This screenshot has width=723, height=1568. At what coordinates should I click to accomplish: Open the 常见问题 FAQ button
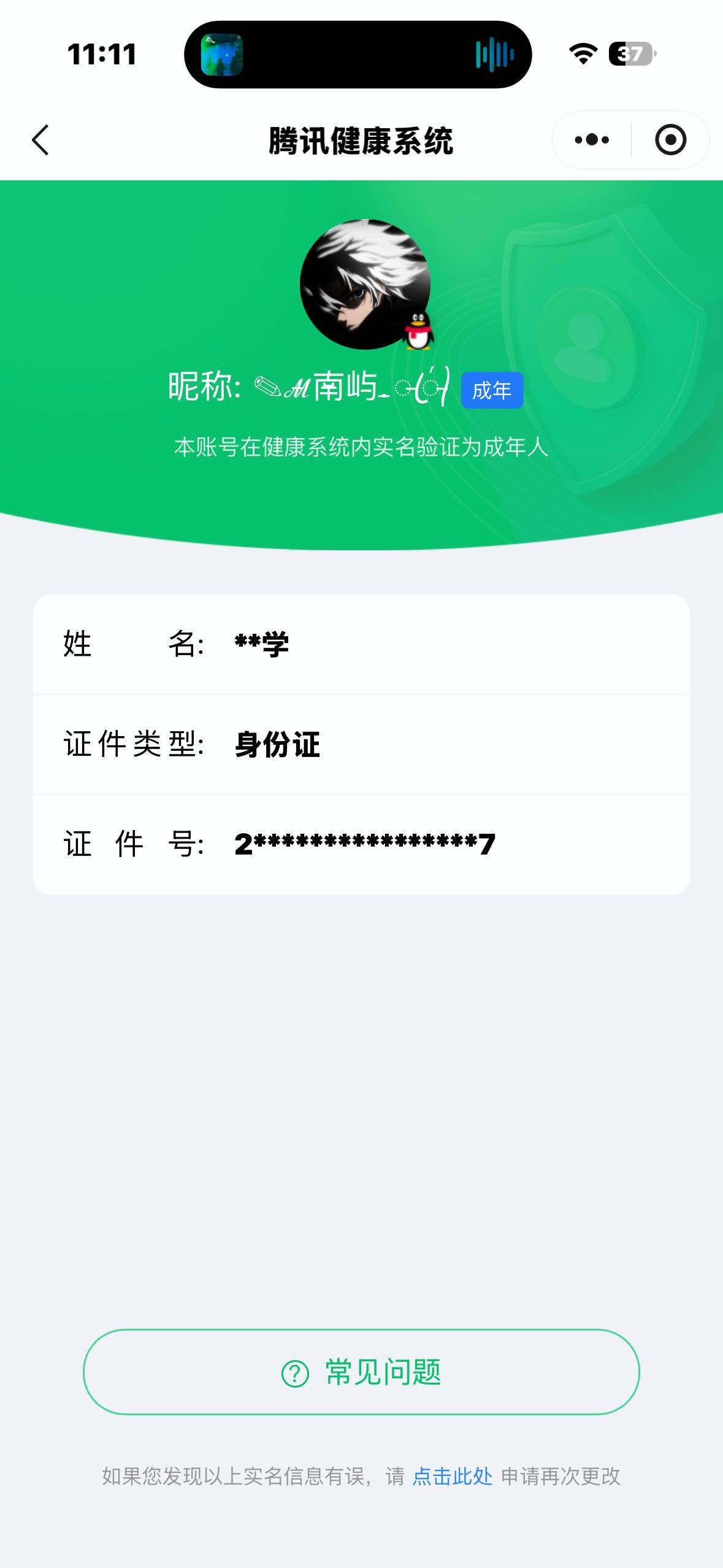[x=361, y=1372]
